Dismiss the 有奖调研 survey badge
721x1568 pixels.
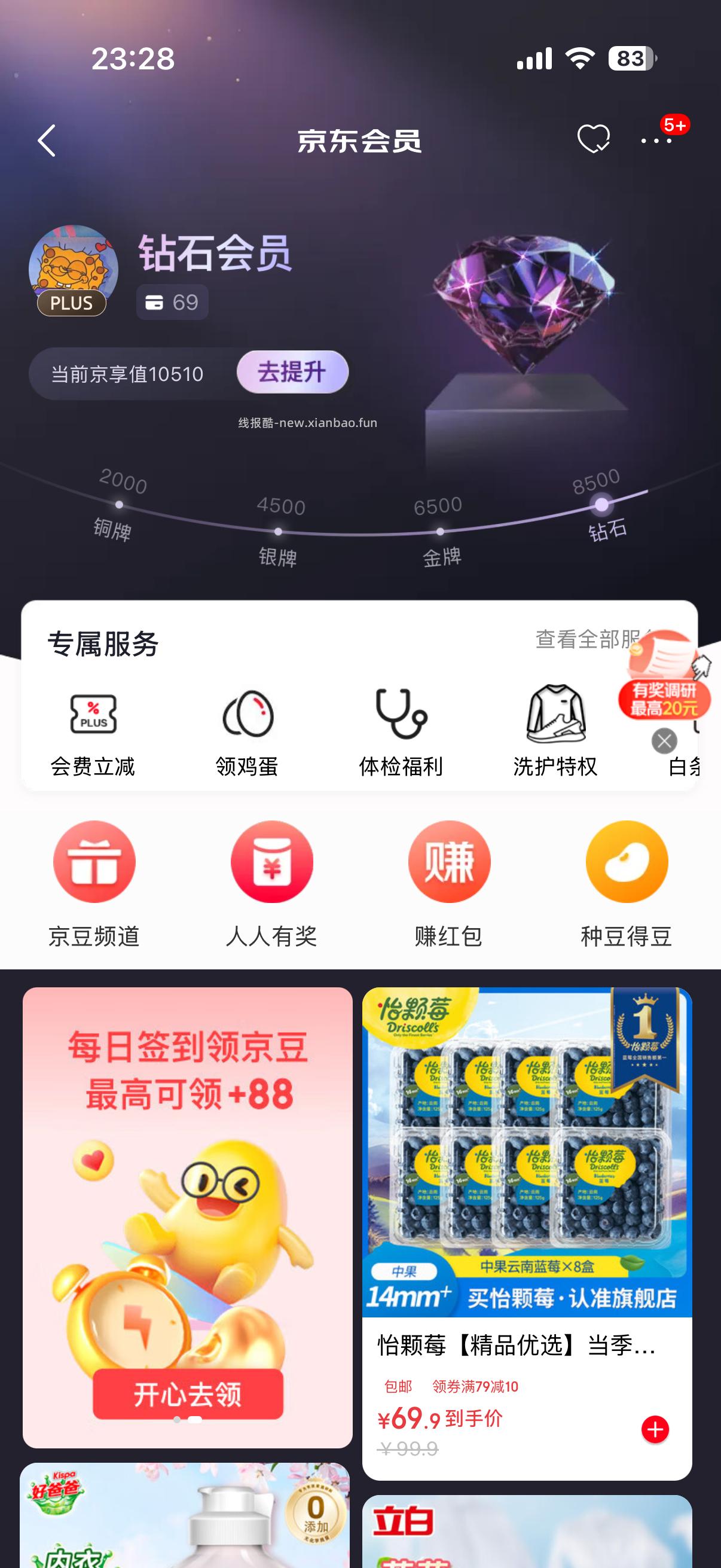(x=665, y=742)
